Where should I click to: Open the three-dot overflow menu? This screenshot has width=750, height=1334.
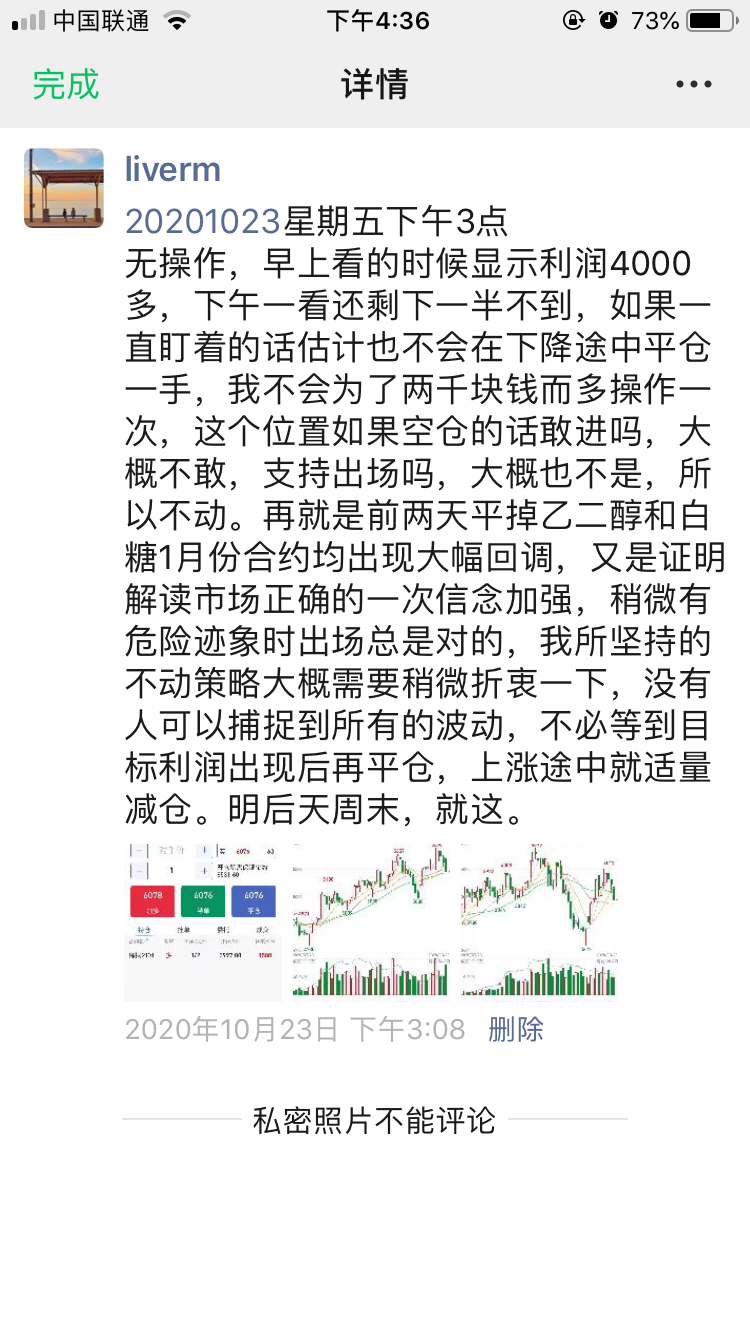pyautogui.click(x=693, y=85)
